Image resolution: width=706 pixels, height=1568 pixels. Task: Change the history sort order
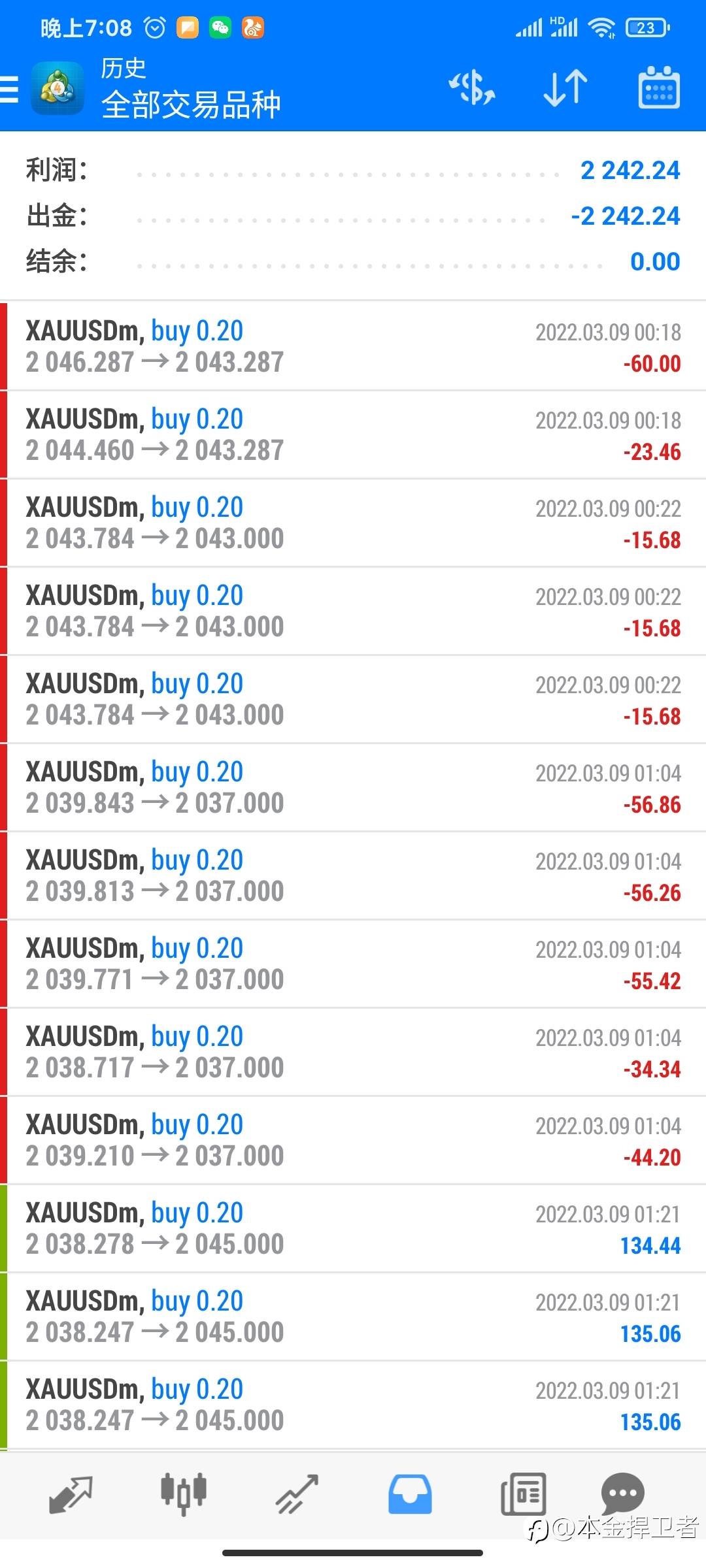[x=565, y=88]
